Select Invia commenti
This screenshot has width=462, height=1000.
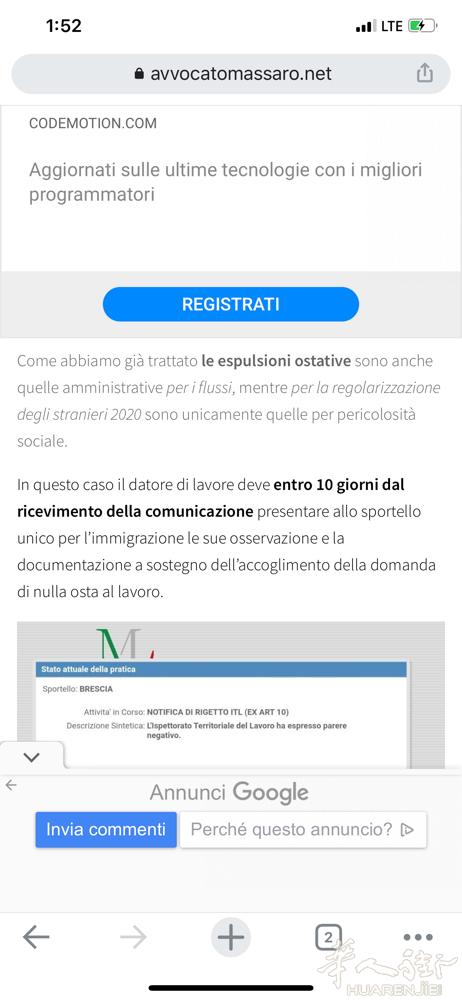coord(106,829)
